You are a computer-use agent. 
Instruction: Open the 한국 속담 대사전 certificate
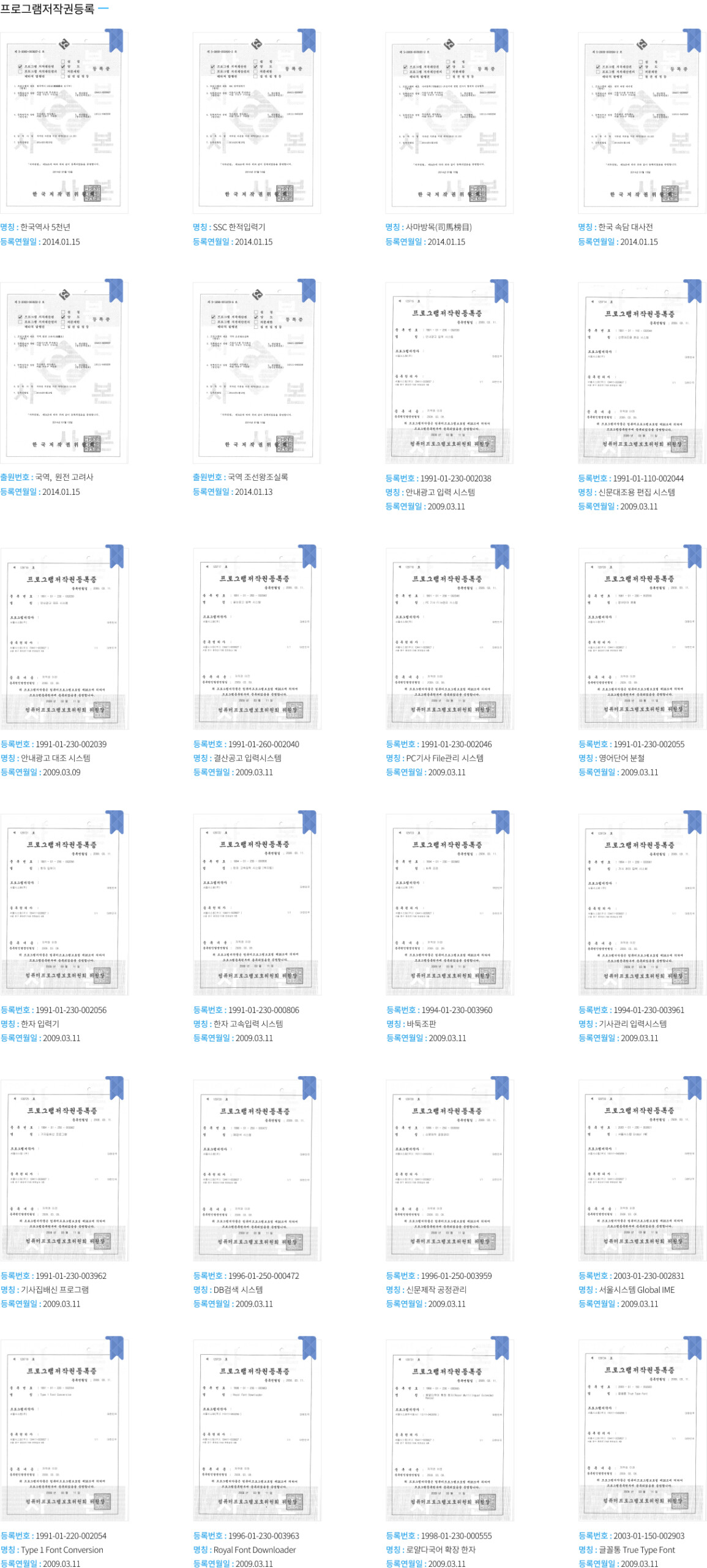click(x=642, y=123)
